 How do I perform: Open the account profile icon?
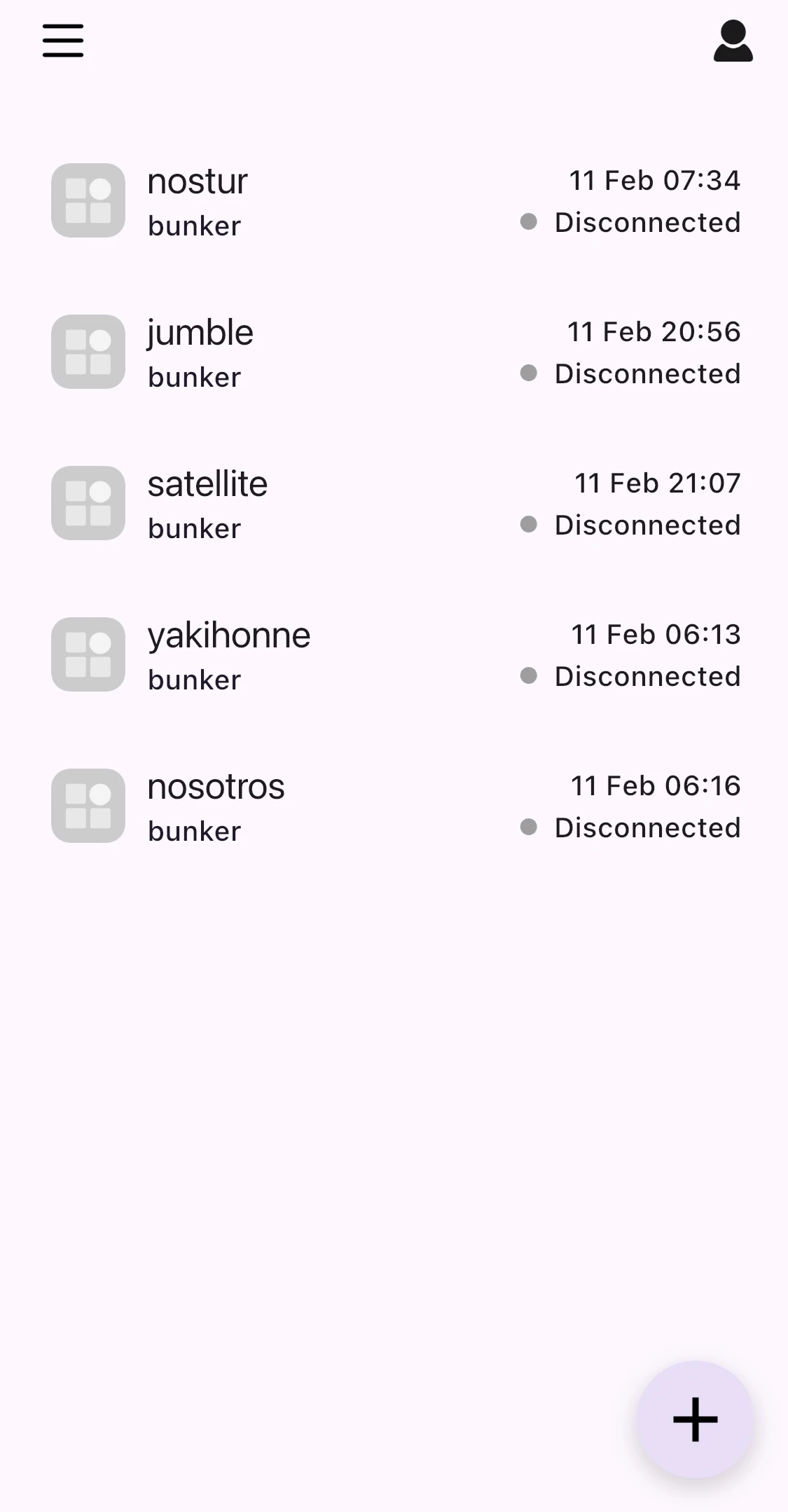[733, 41]
